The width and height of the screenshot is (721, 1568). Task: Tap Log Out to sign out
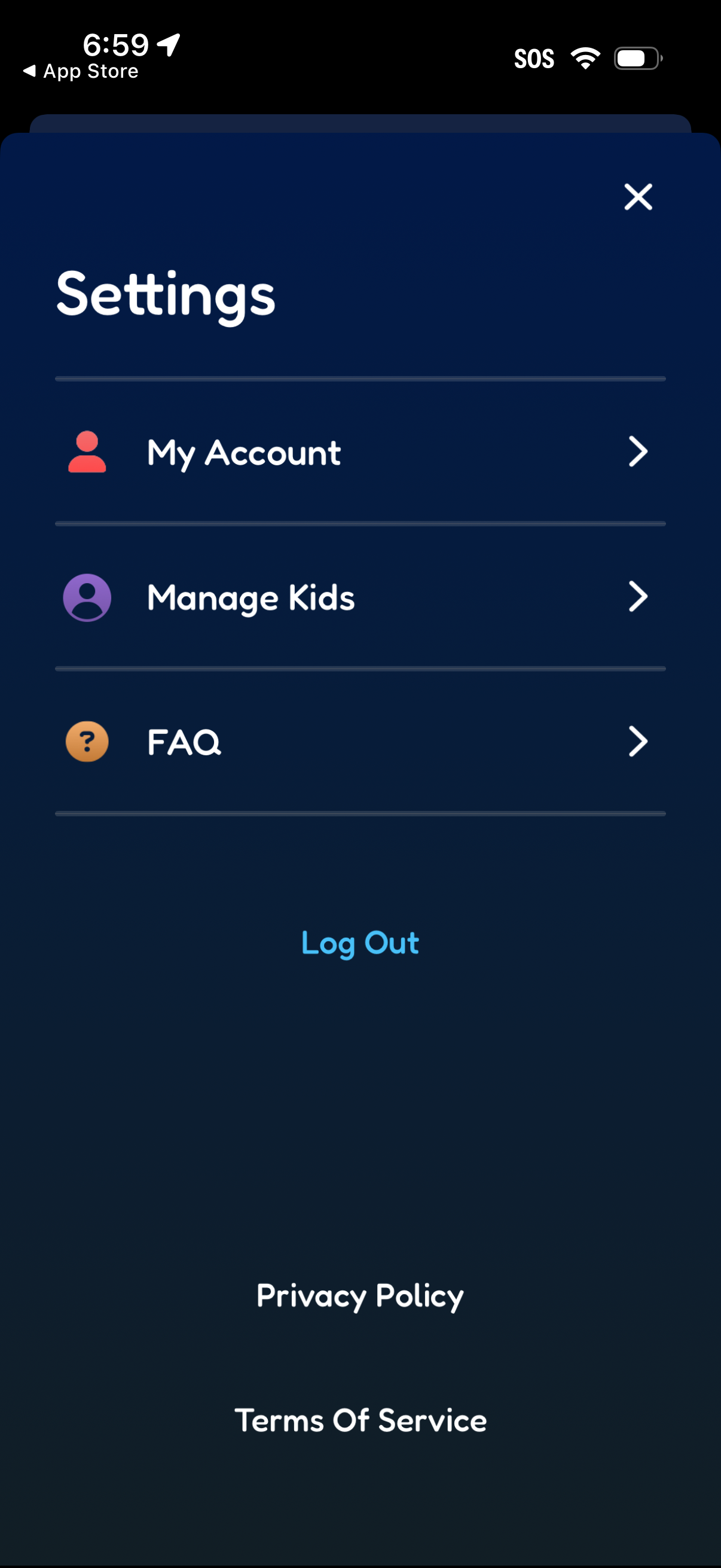(x=359, y=943)
